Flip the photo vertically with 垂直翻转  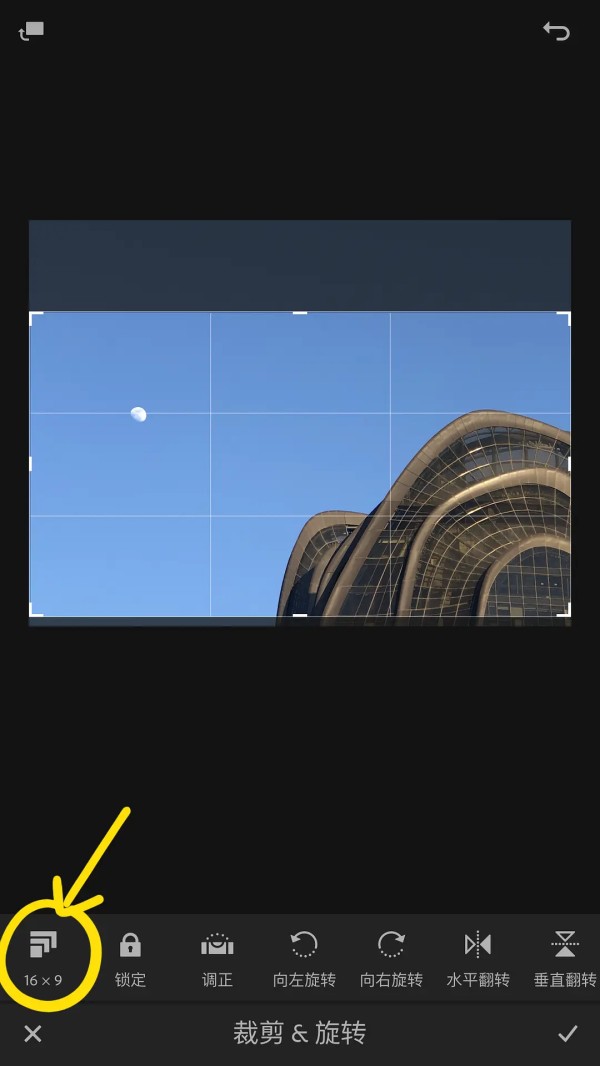tap(565, 957)
